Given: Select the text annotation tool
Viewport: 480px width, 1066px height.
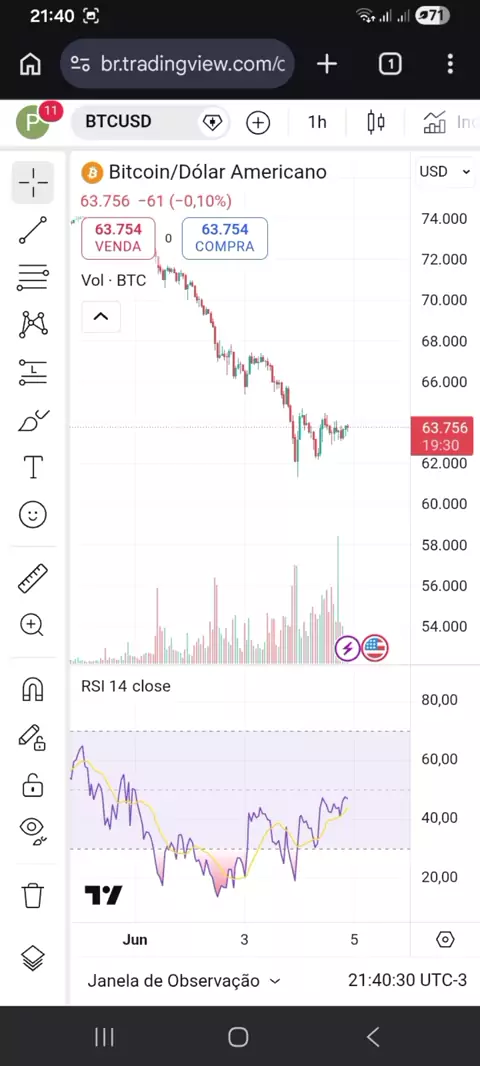Looking at the screenshot, I should click(x=33, y=467).
